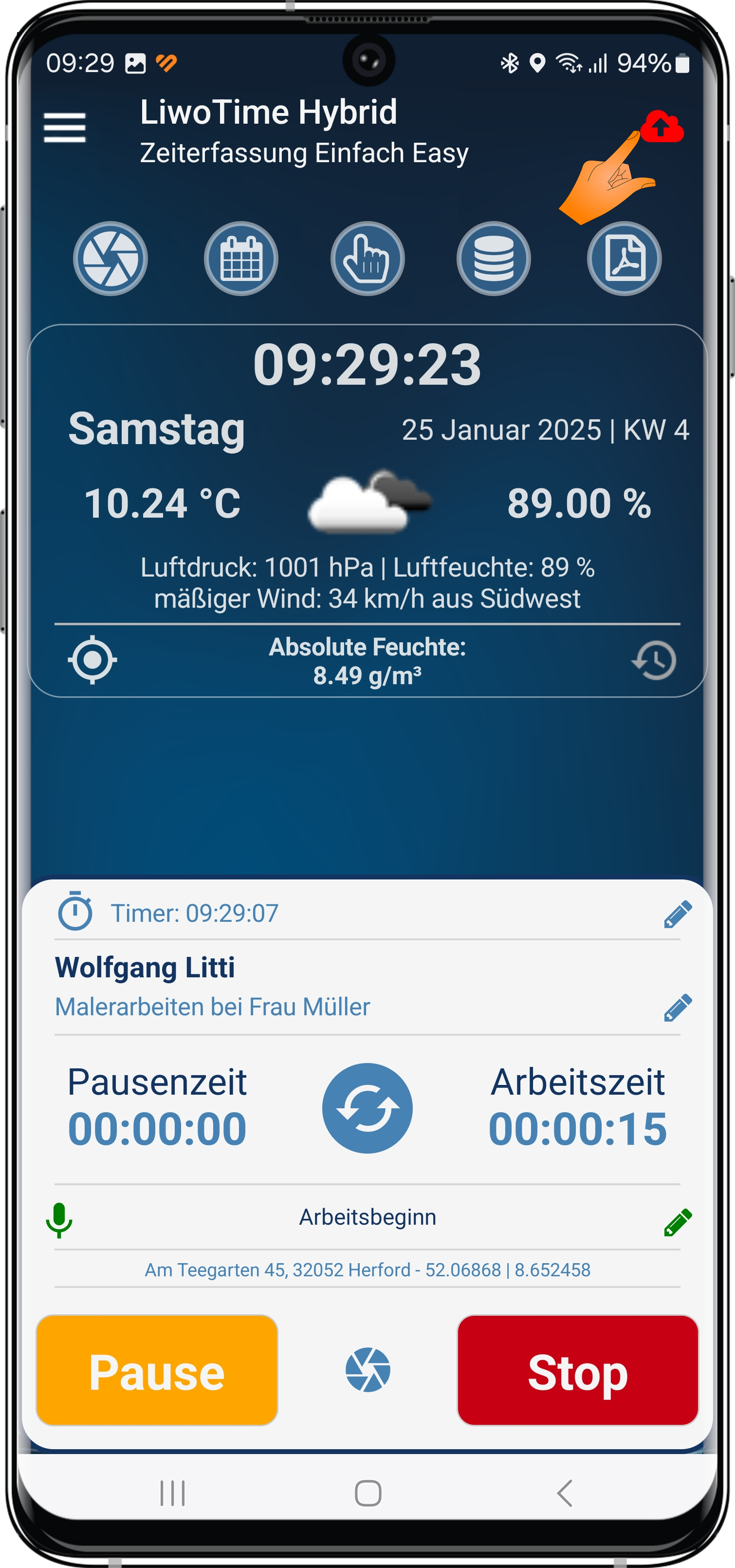The image size is (735, 1568).
Task: Stop the work time recording
Action: 577,1370
